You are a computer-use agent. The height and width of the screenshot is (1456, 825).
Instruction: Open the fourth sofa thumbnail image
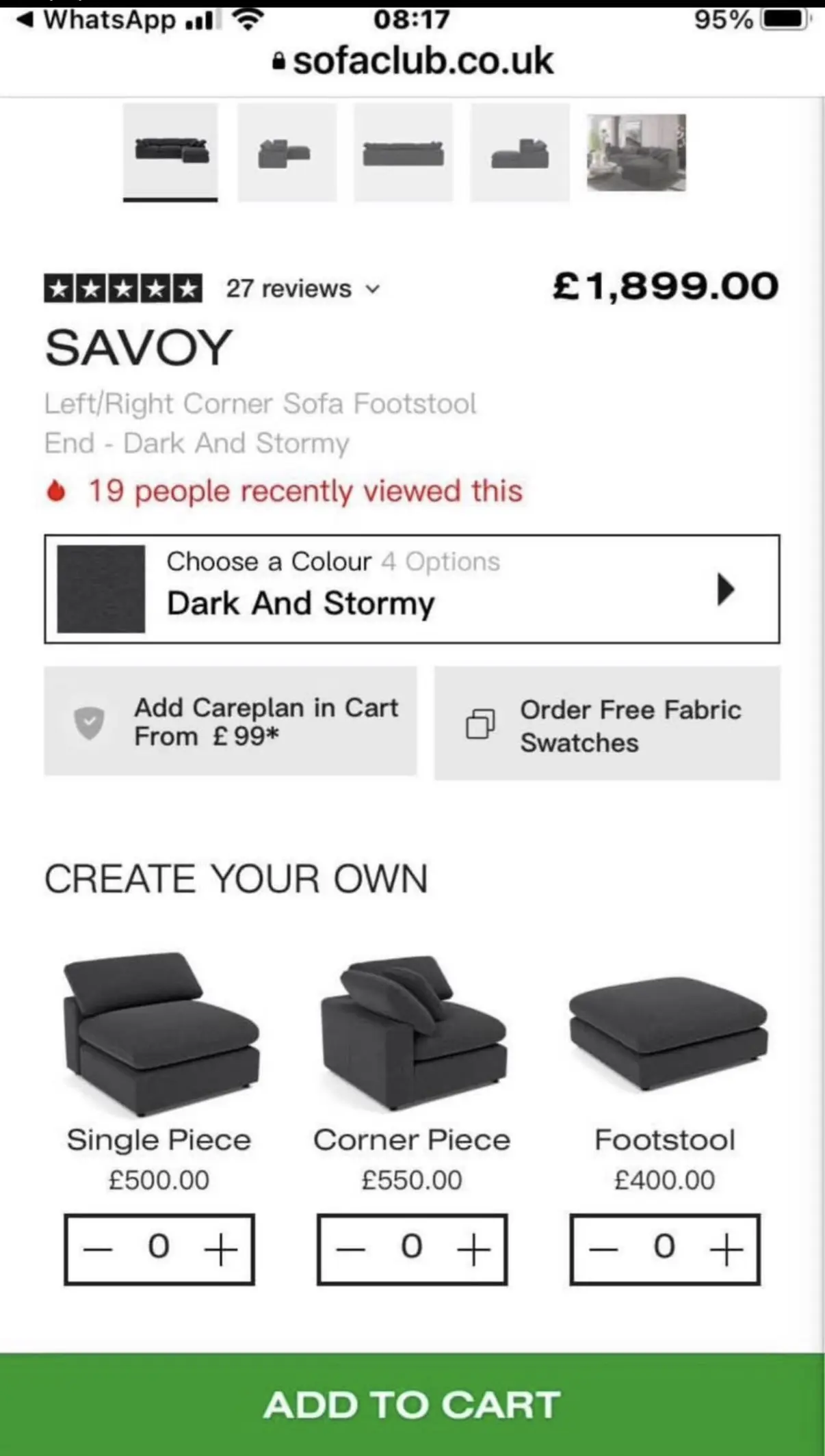pos(519,152)
